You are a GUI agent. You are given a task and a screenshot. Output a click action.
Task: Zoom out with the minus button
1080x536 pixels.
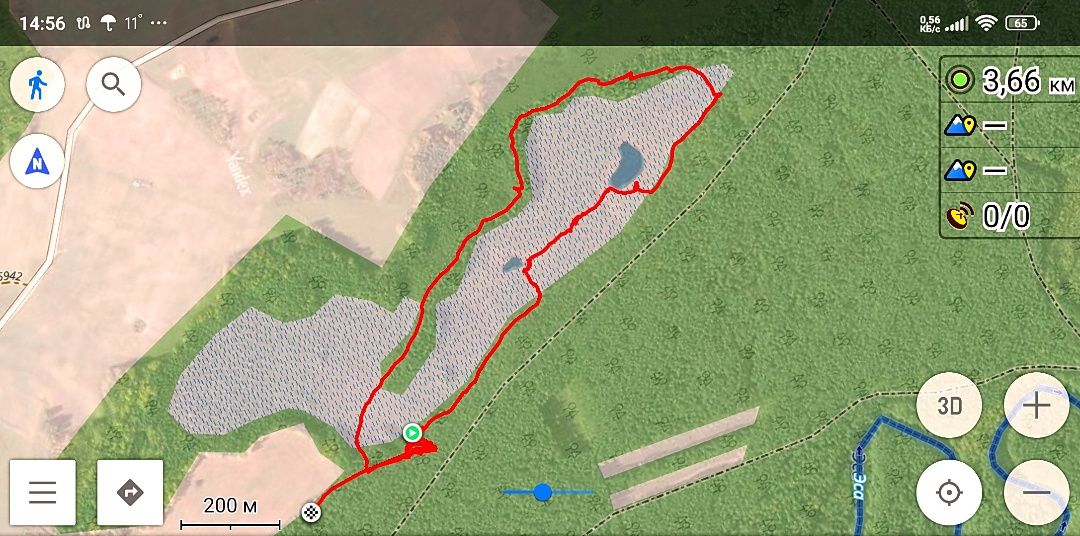click(1036, 492)
